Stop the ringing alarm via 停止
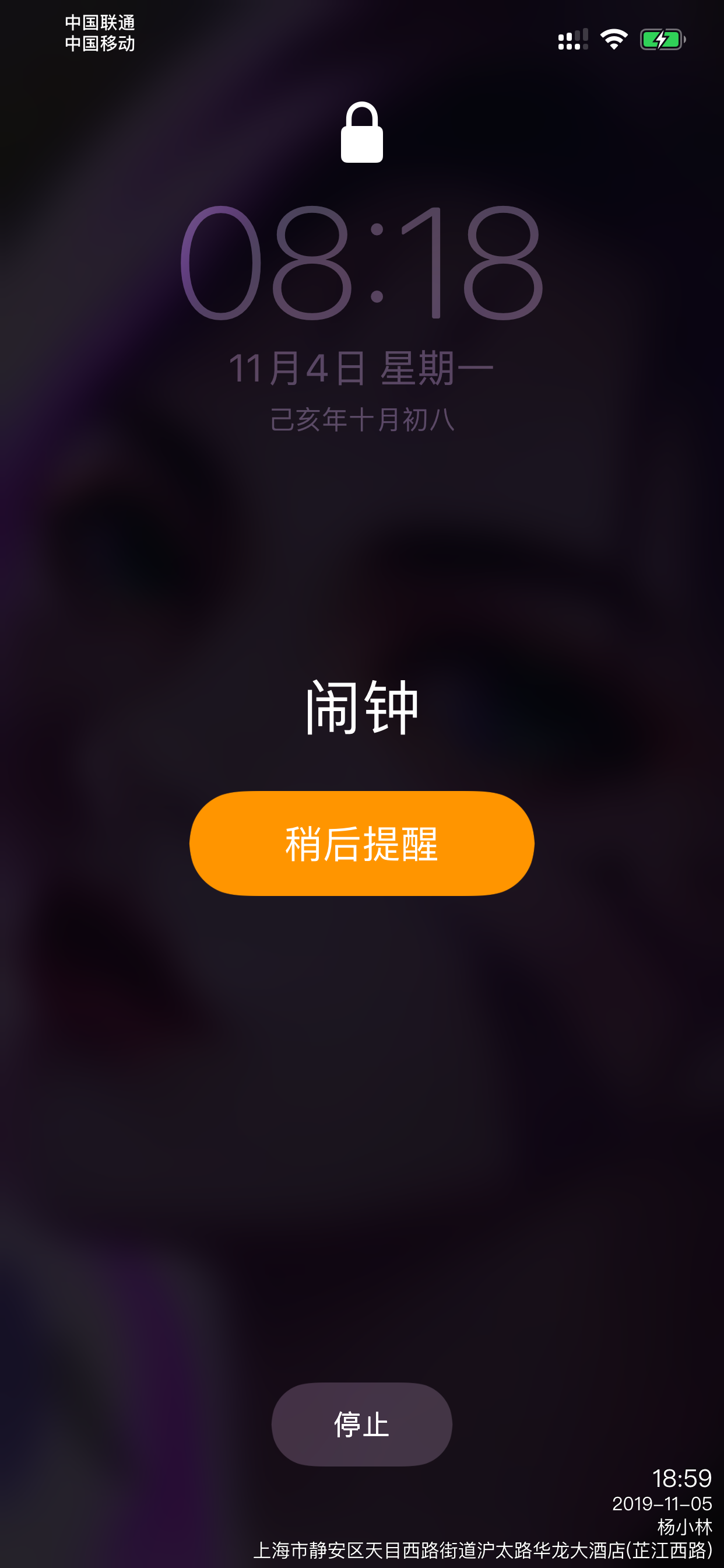The width and height of the screenshot is (724, 1568). [x=361, y=1424]
